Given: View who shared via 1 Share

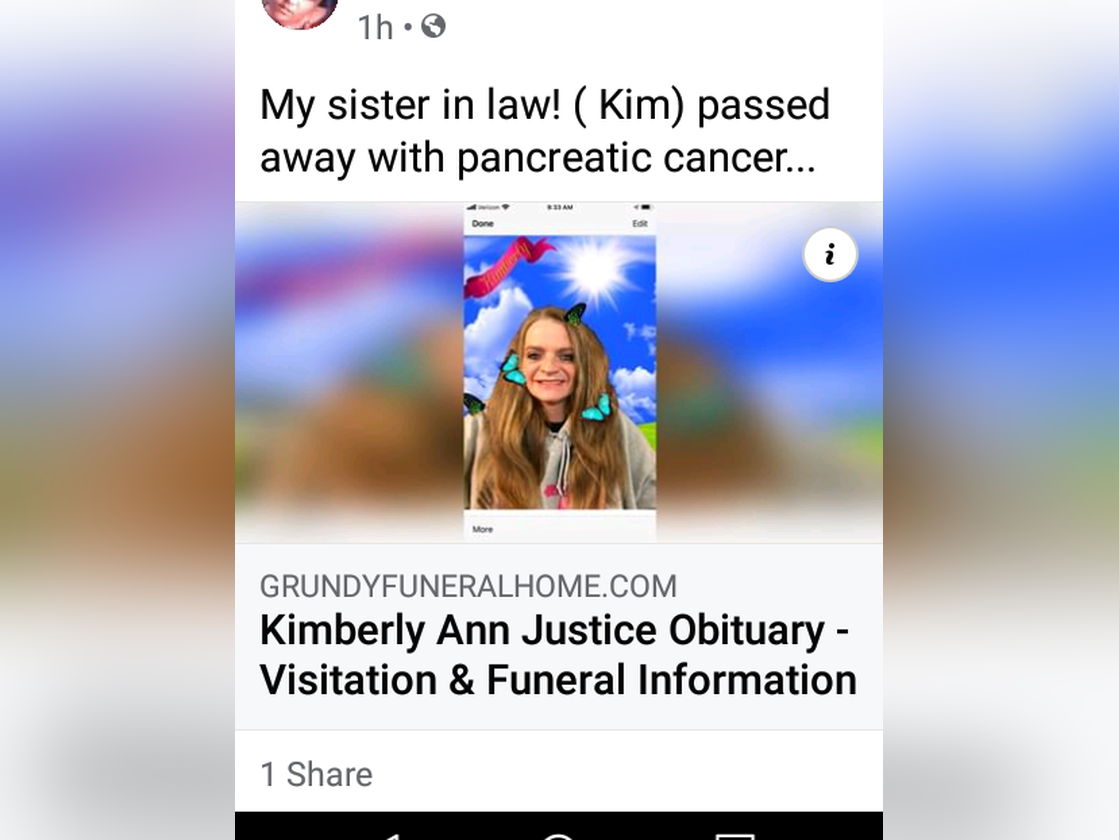Looking at the screenshot, I should (x=316, y=774).
